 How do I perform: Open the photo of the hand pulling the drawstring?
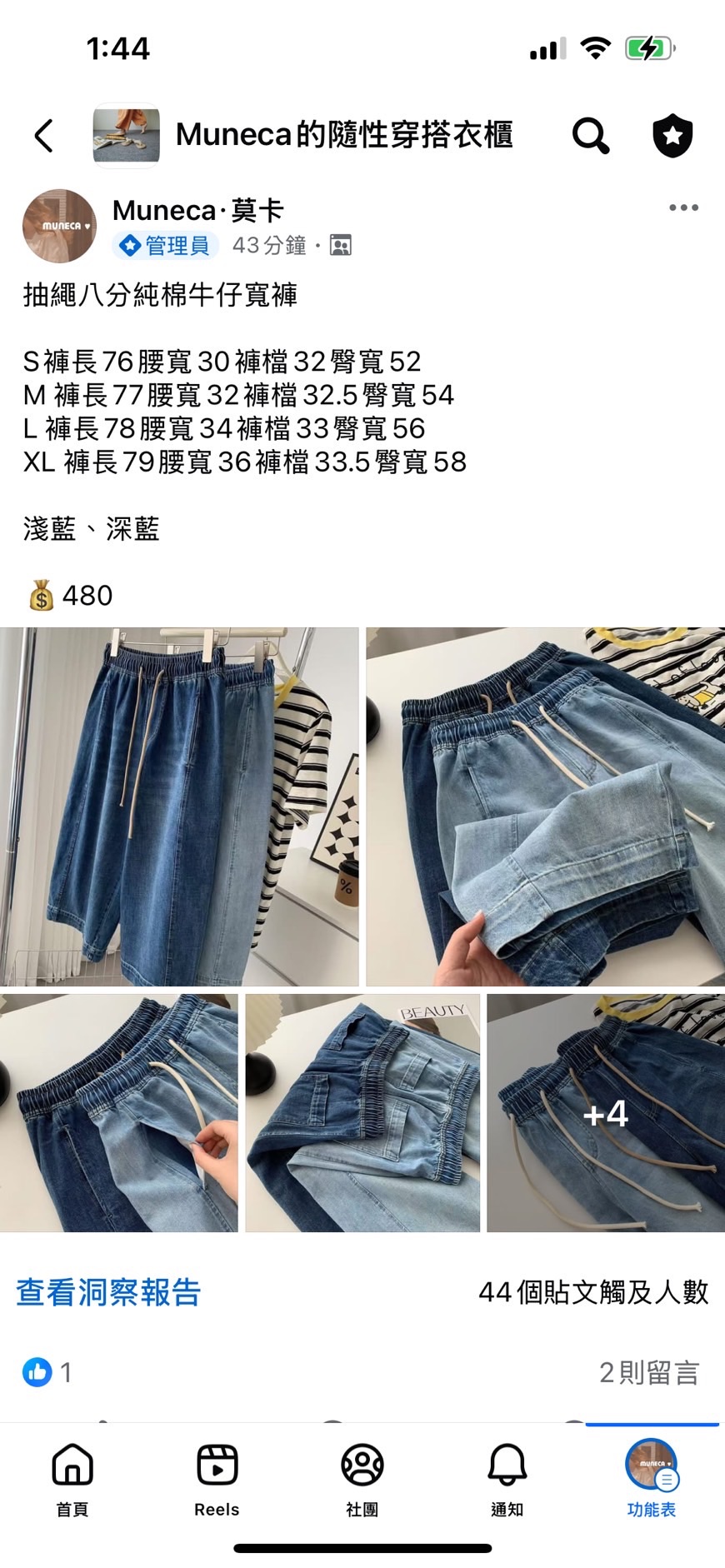118,1112
